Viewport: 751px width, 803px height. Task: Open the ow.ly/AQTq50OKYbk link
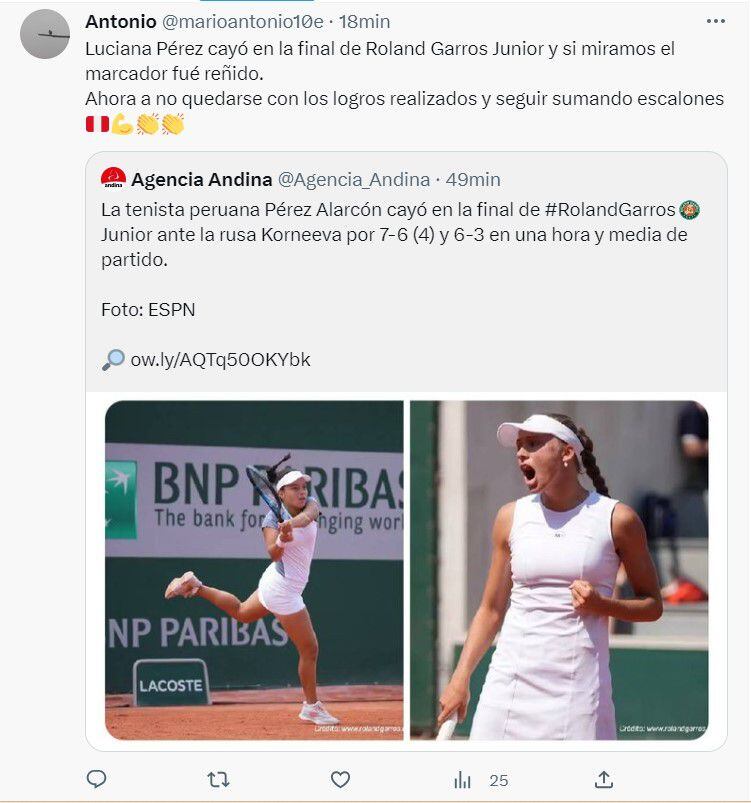(220, 359)
